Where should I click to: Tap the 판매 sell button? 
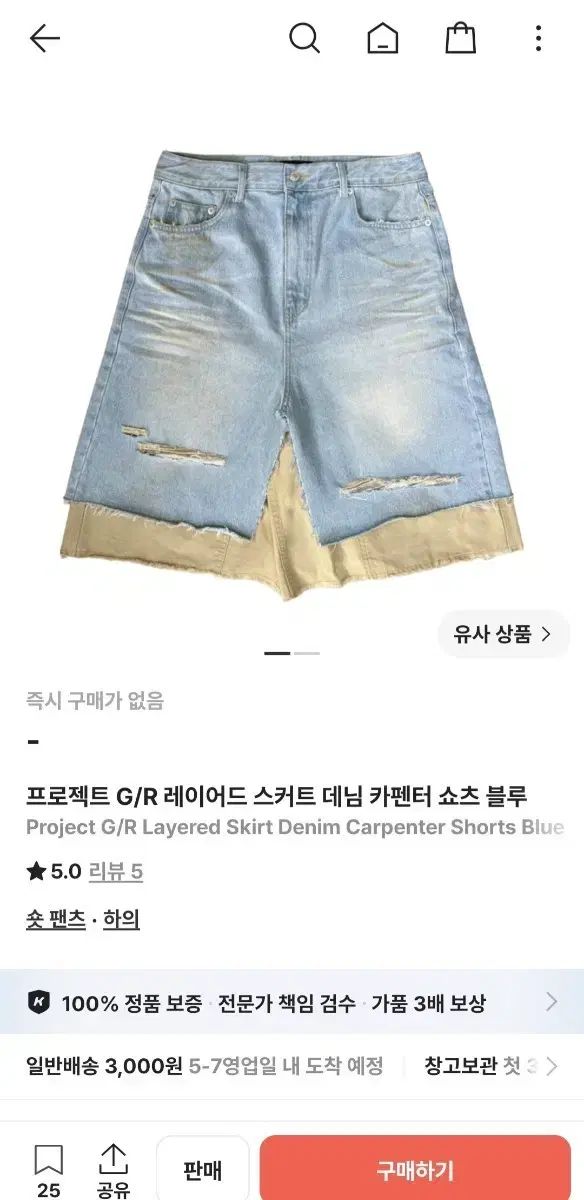tap(202, 1170)
